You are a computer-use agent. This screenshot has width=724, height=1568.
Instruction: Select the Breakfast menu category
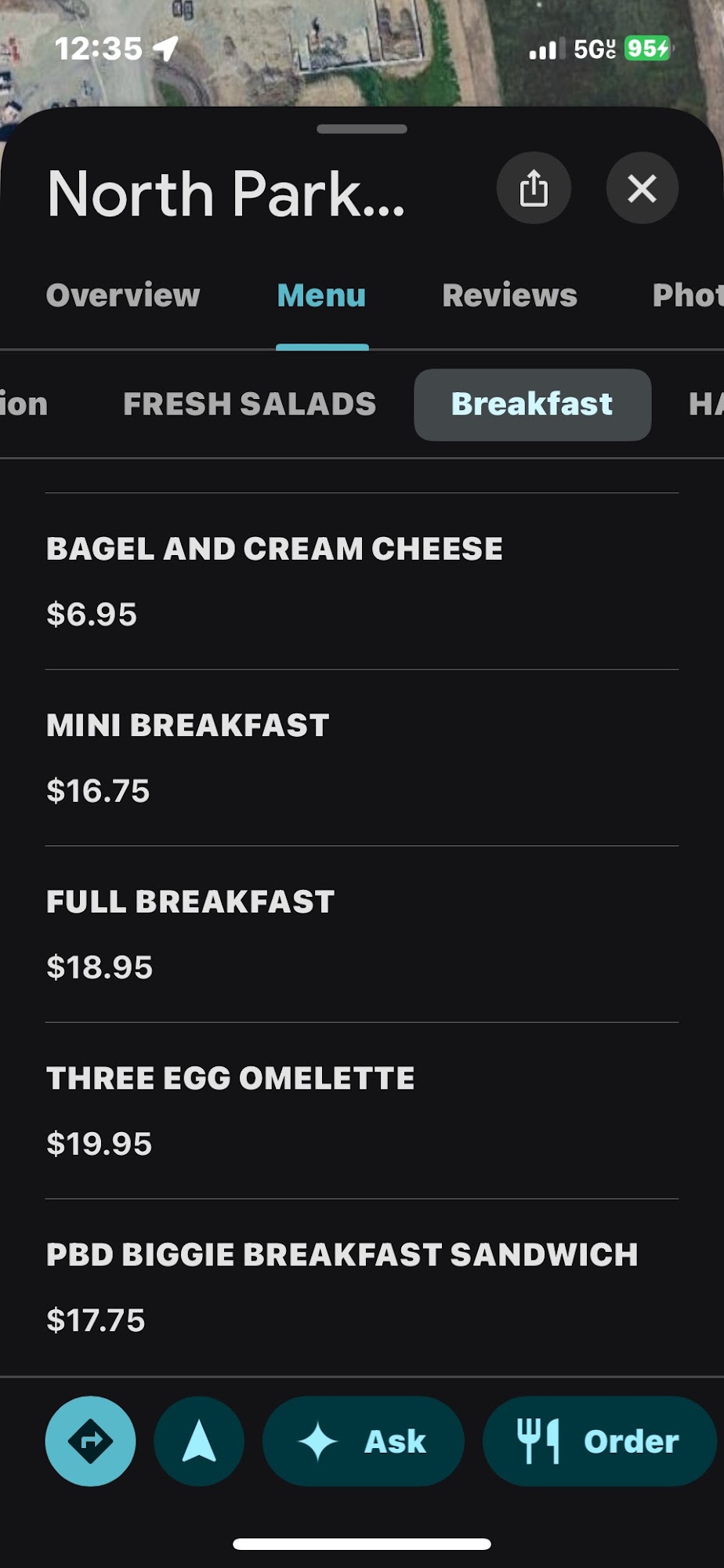(532, 405)
